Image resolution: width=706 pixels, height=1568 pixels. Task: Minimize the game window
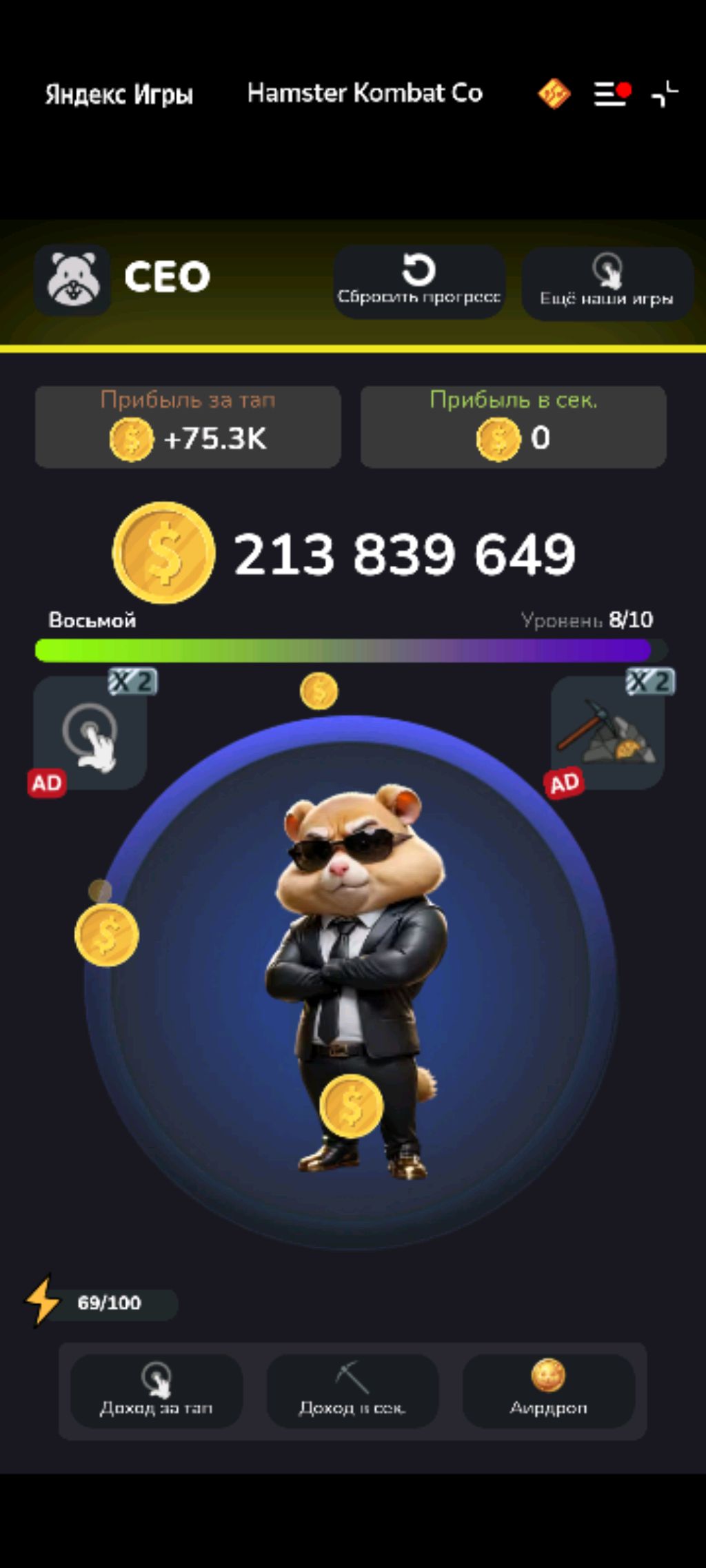[x=665, y=94]
